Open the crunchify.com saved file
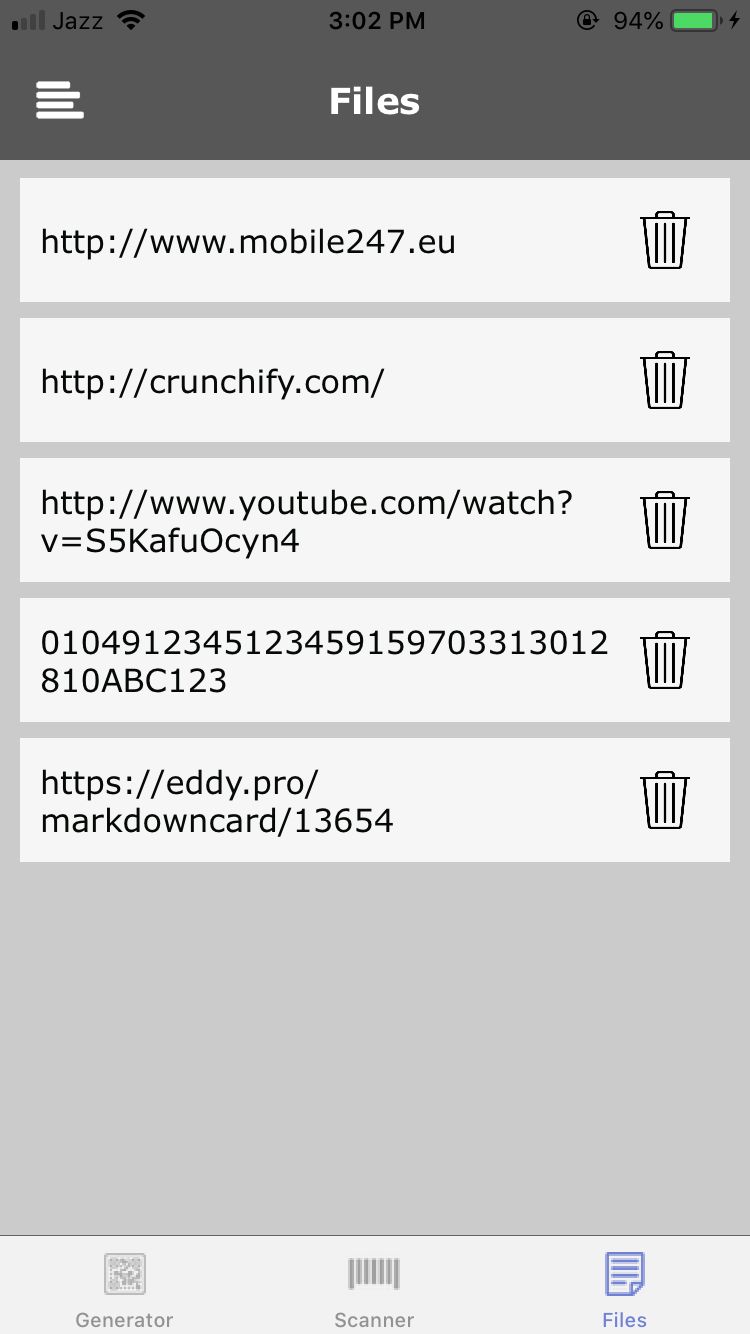 tap(212, 382)
